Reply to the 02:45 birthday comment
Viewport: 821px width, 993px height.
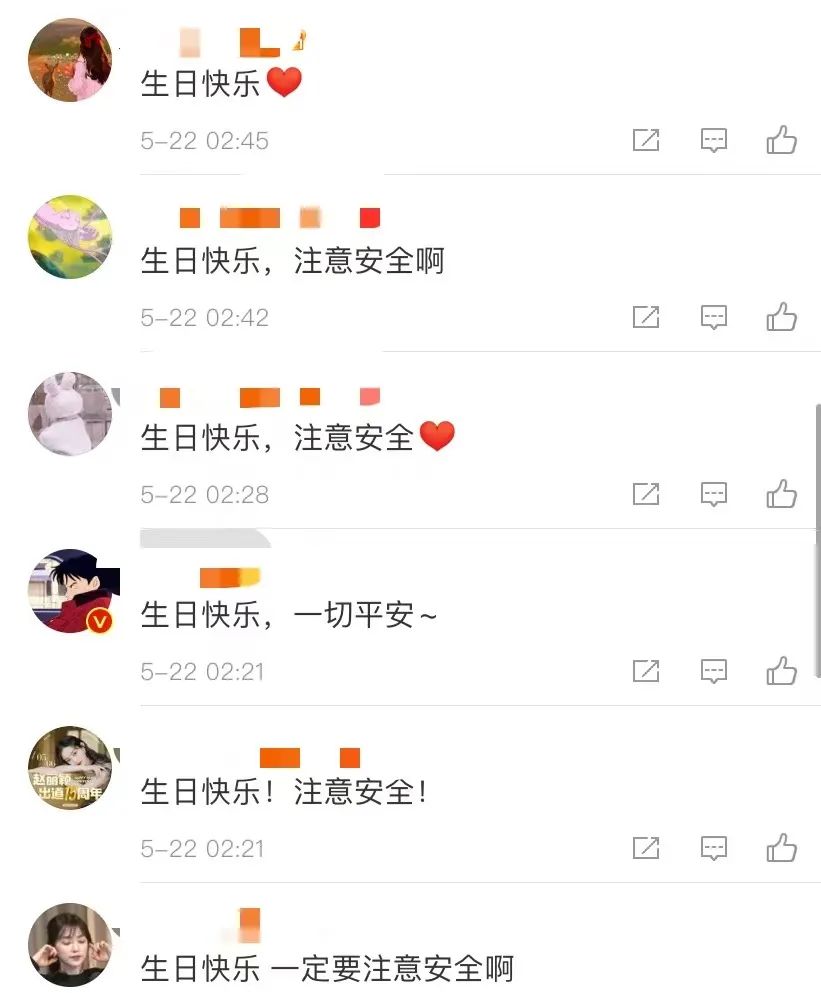point(713,141)
